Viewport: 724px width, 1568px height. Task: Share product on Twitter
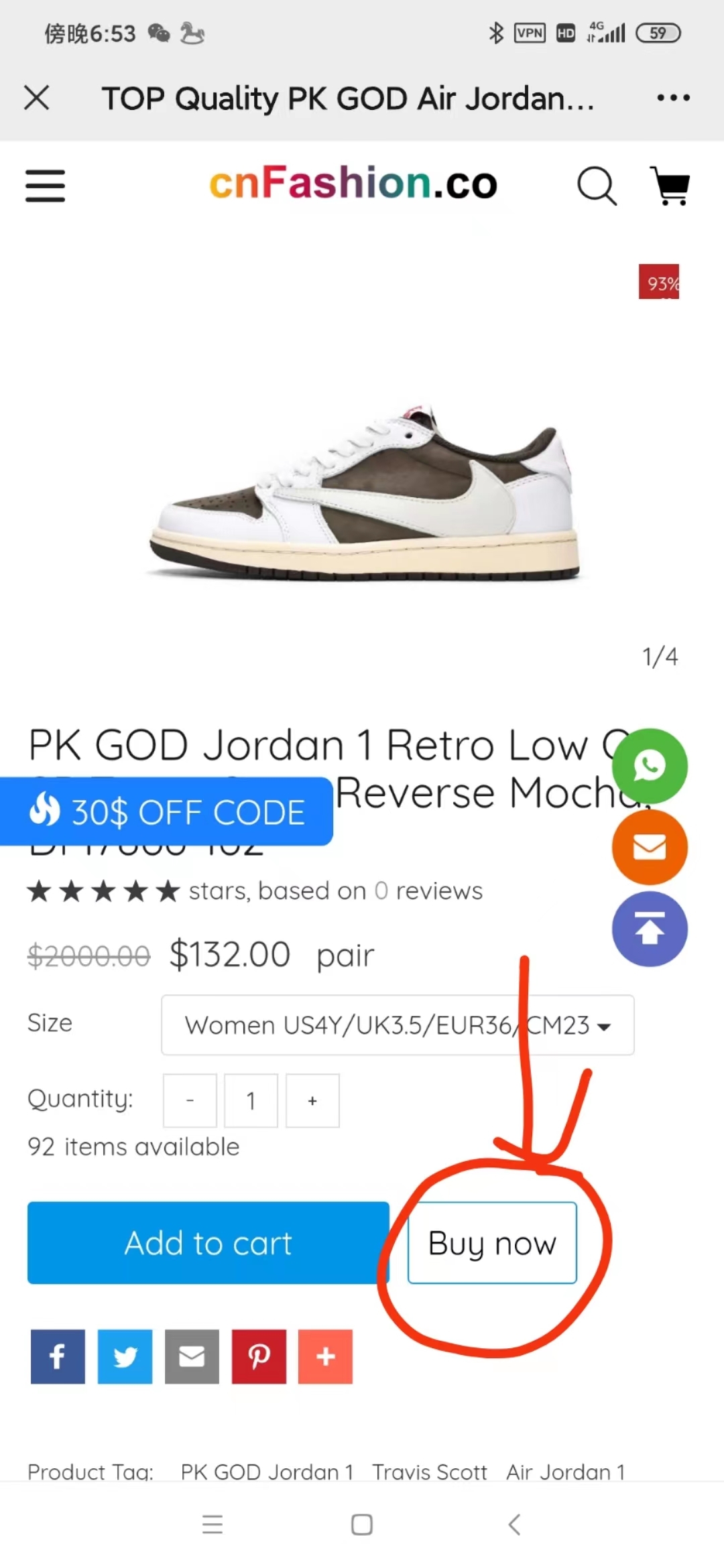click(125, 1357)
